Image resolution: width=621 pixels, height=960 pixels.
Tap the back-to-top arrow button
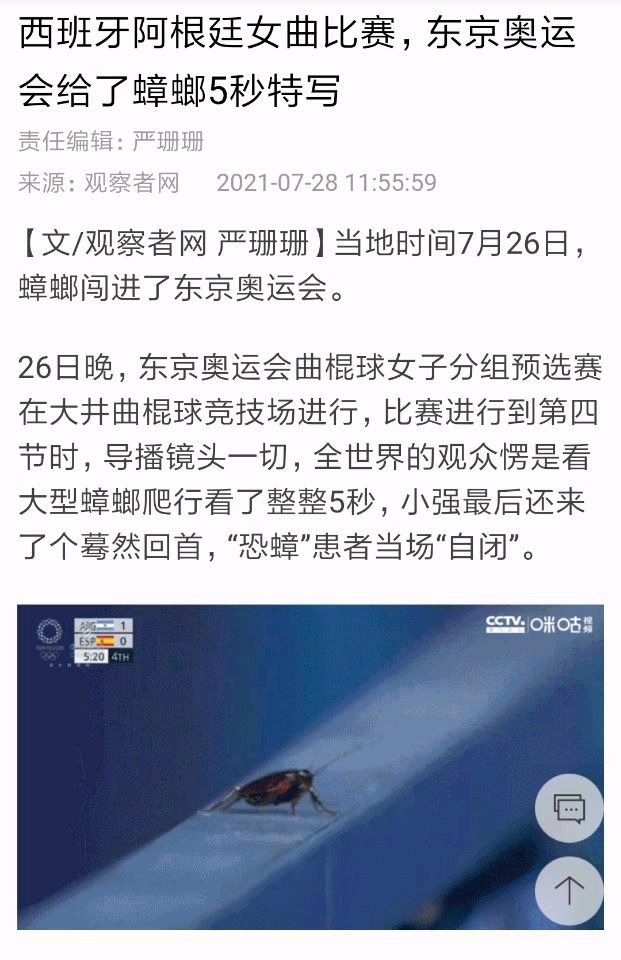(569, 890)
